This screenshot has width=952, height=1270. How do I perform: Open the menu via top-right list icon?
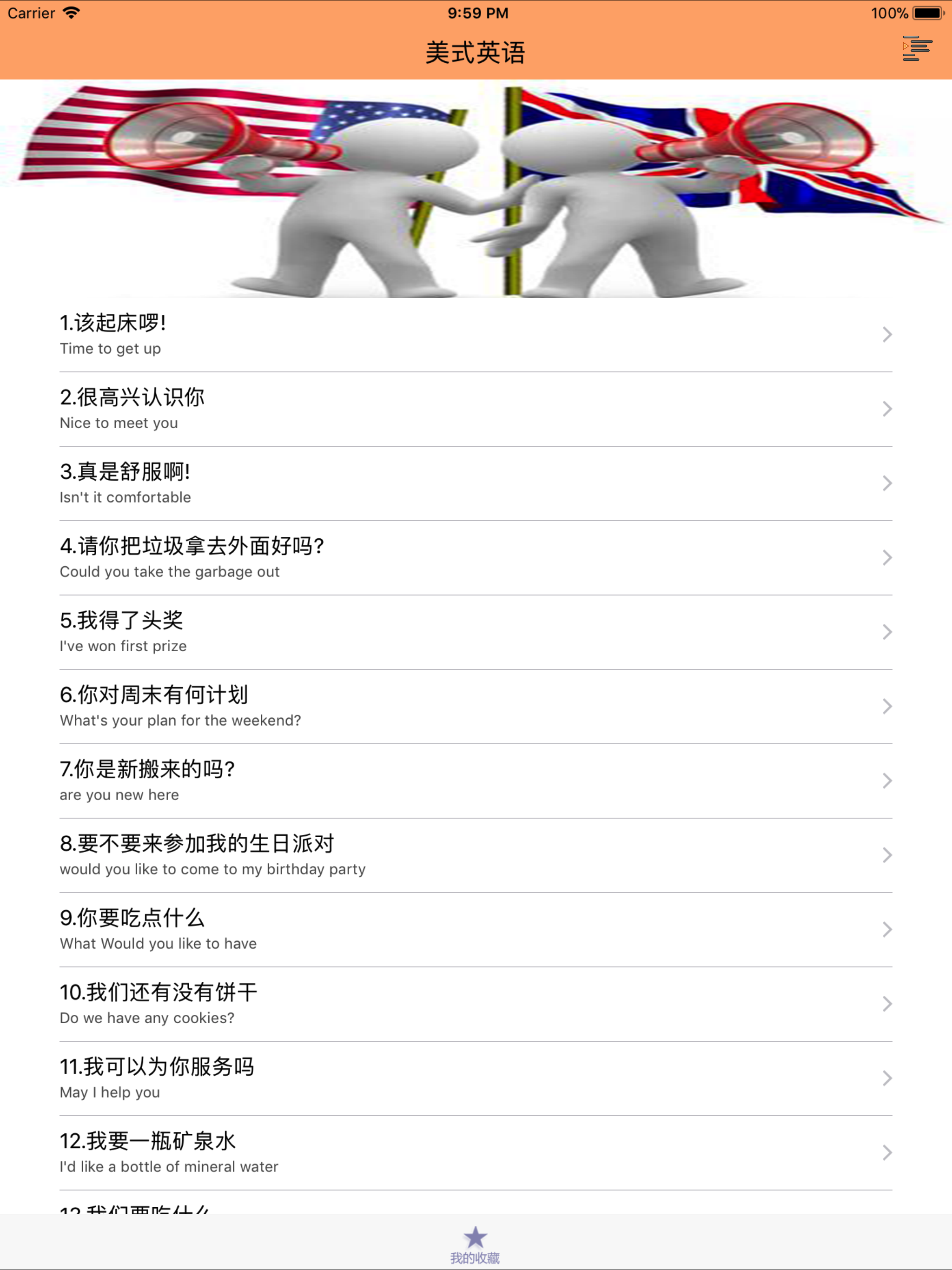coord(917,49)
